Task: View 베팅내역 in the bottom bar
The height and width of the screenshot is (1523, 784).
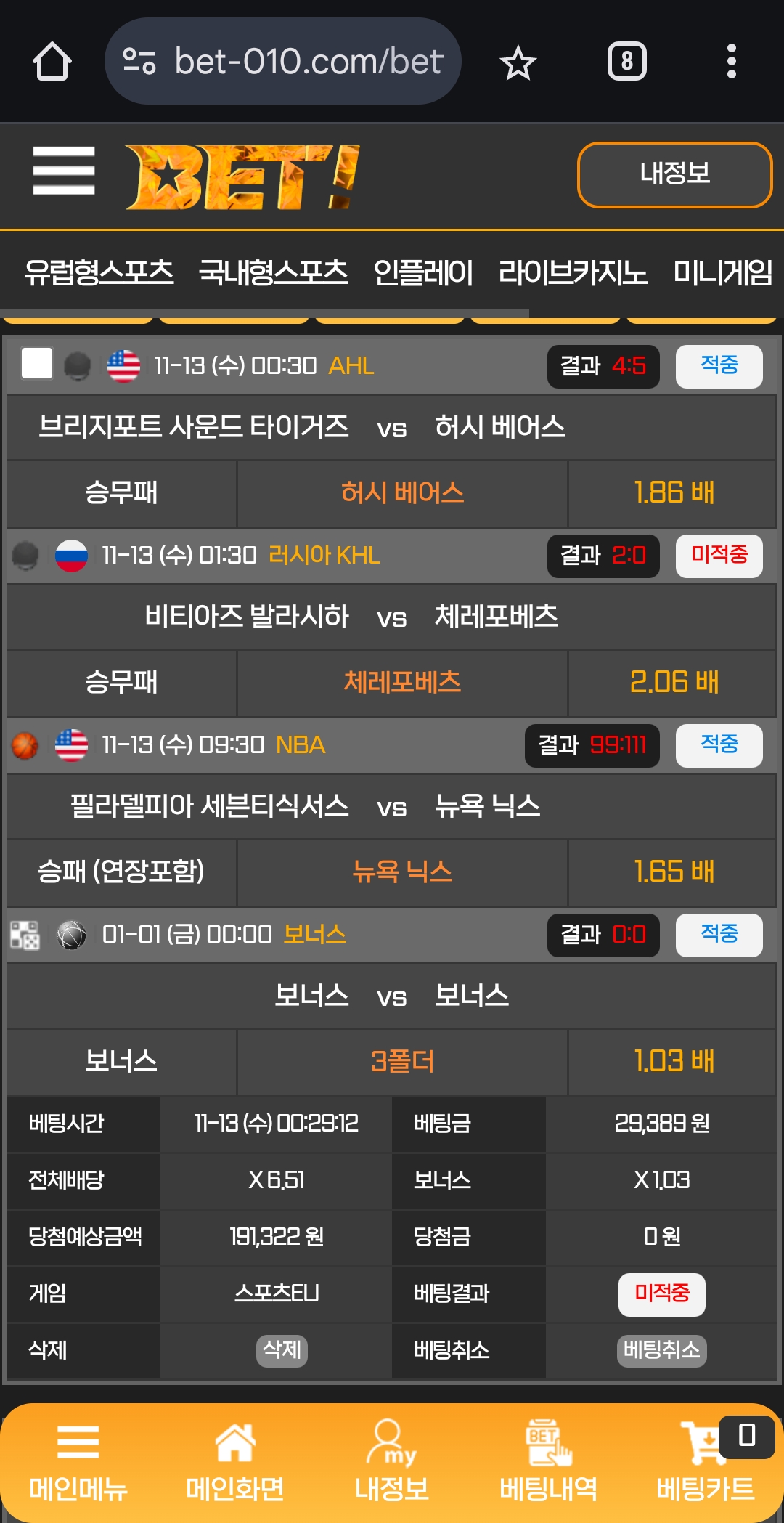Action: point(549,1461)
